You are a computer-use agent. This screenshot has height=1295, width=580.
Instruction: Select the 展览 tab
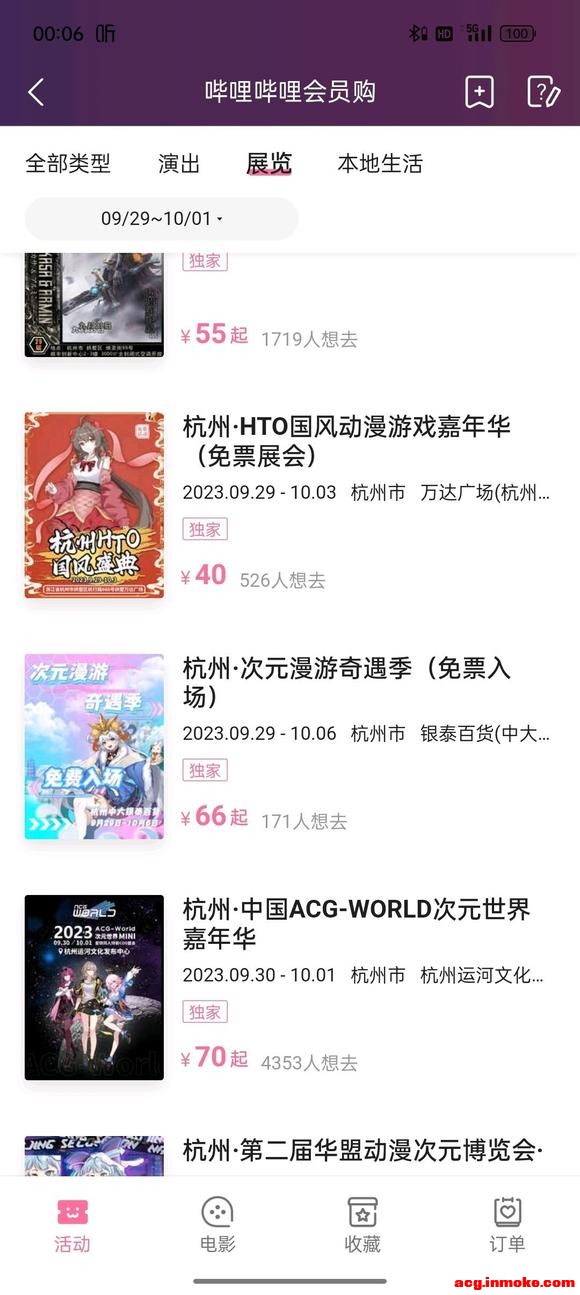pos(269,164)
